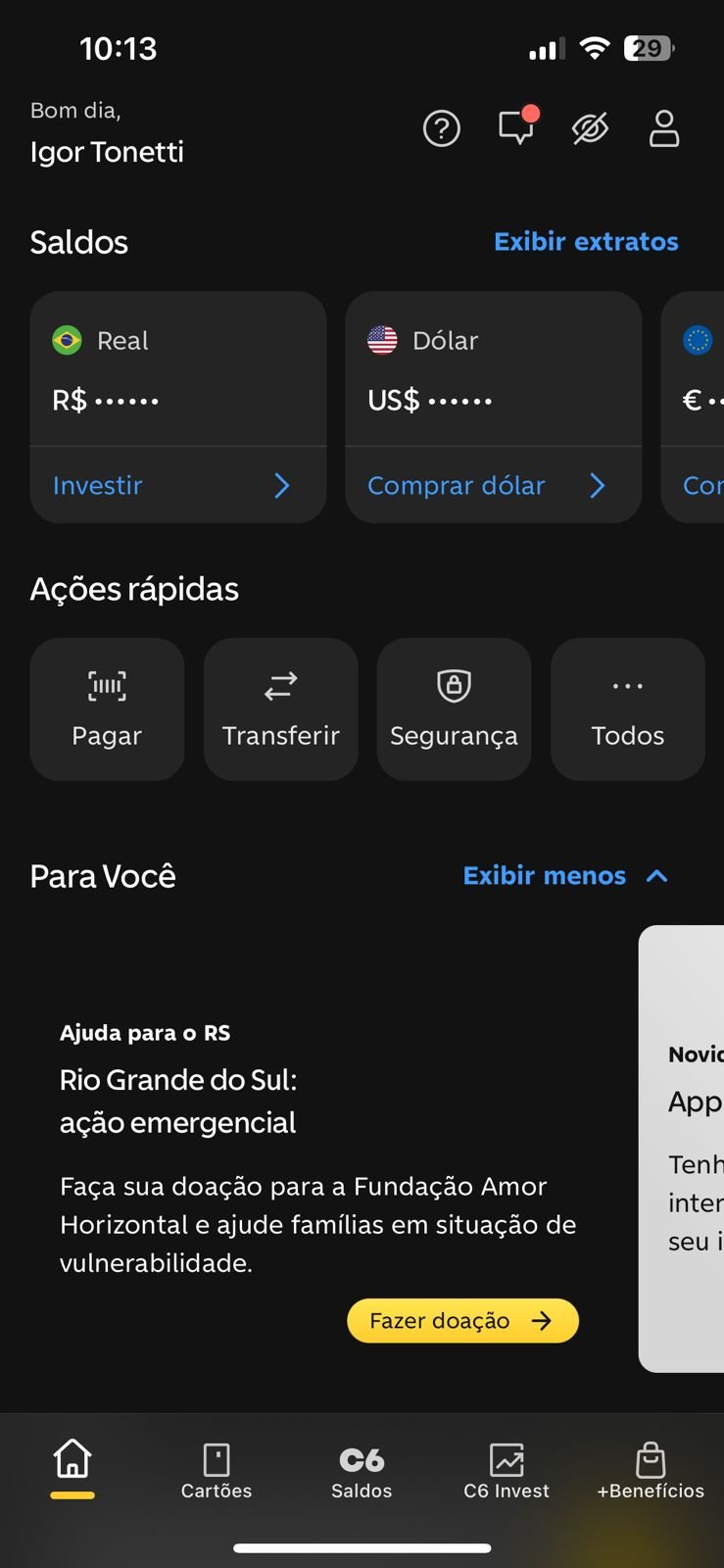Go to the home tab
Screen dimensions: 724x1568
[72, 1464]
